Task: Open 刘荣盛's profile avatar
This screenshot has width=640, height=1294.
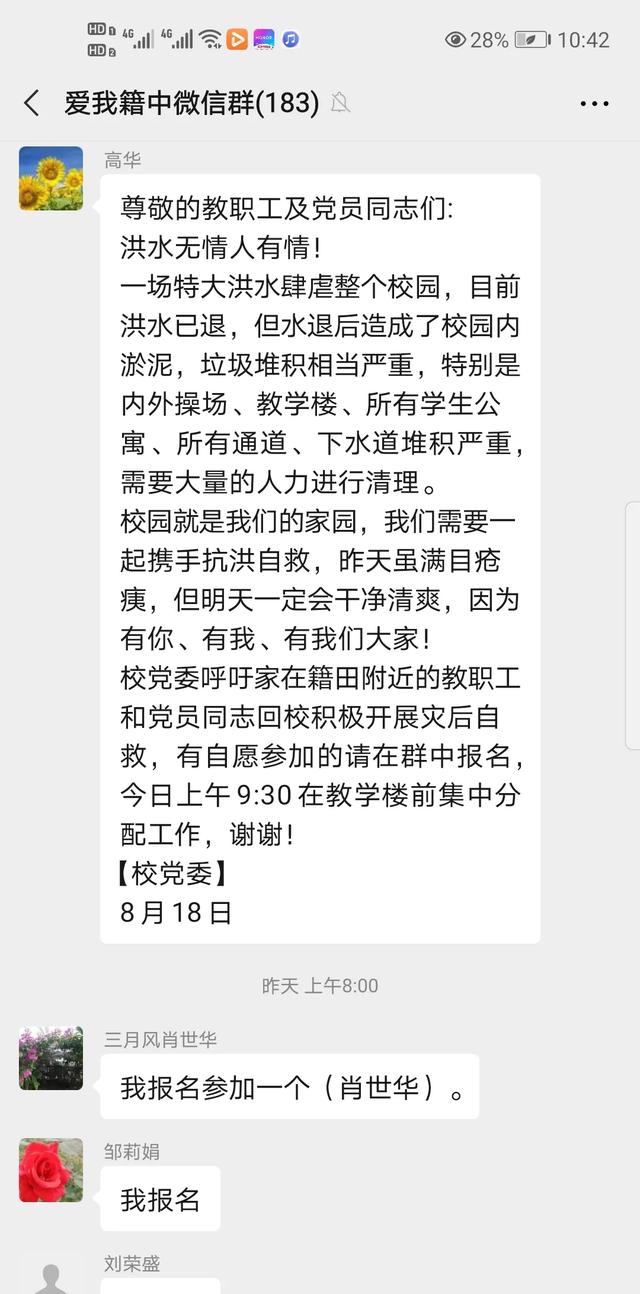Action: point(51,1276)
